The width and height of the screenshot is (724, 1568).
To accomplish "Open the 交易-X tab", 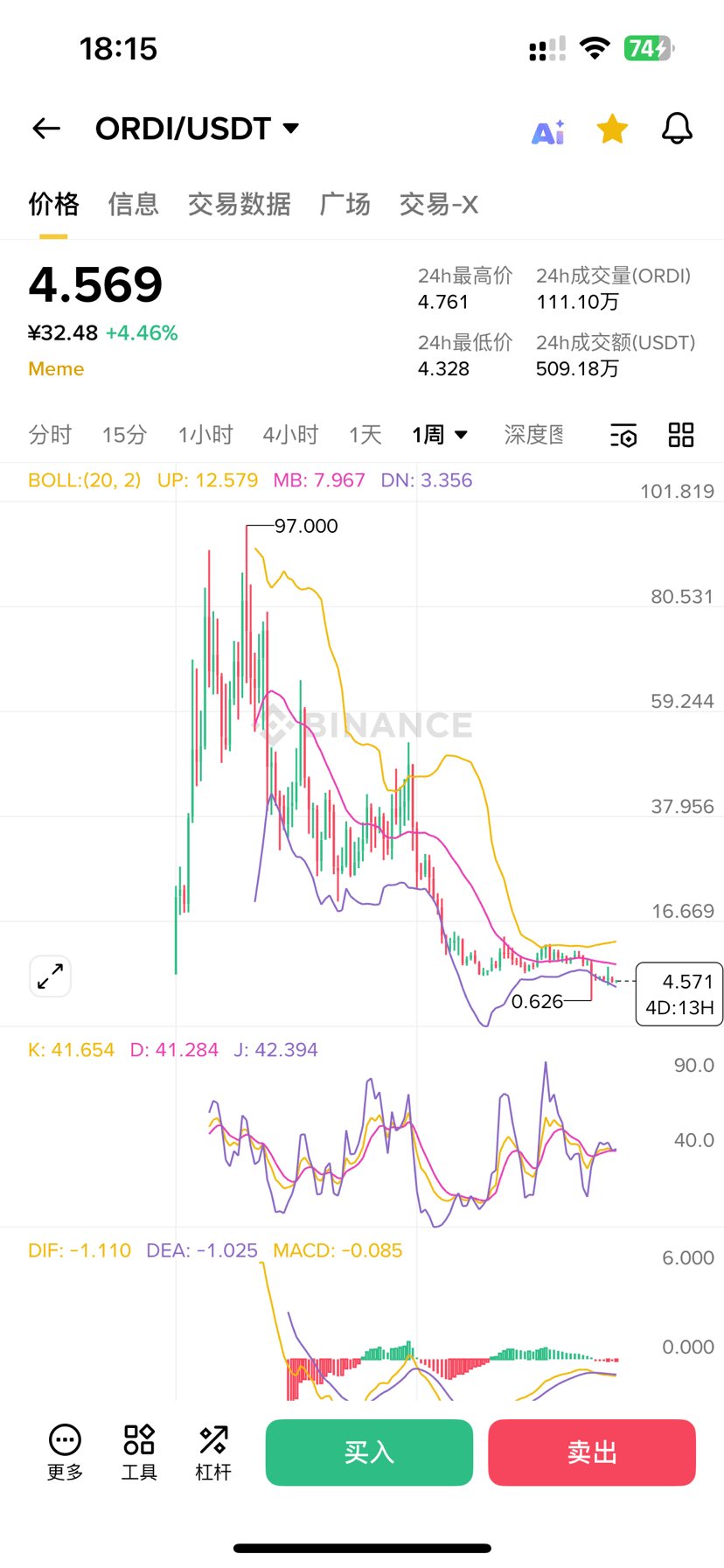I will click(438, 204).
